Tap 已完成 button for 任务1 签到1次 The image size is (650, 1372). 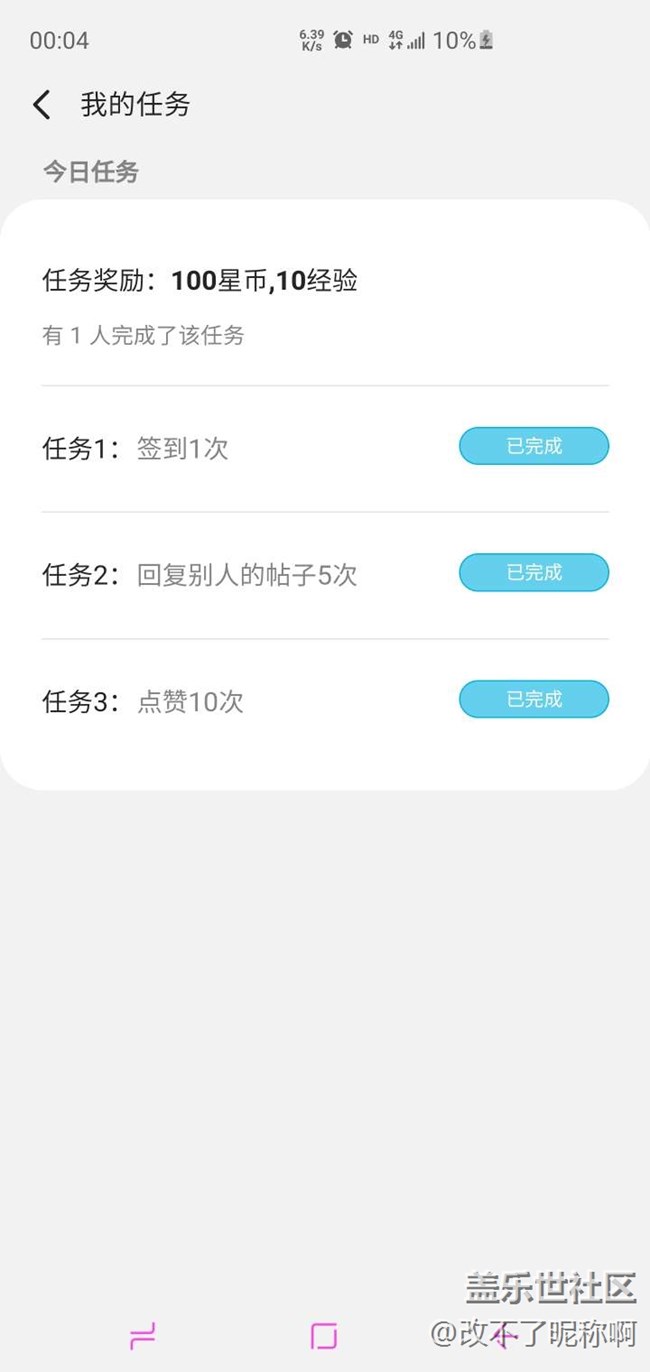534,446
